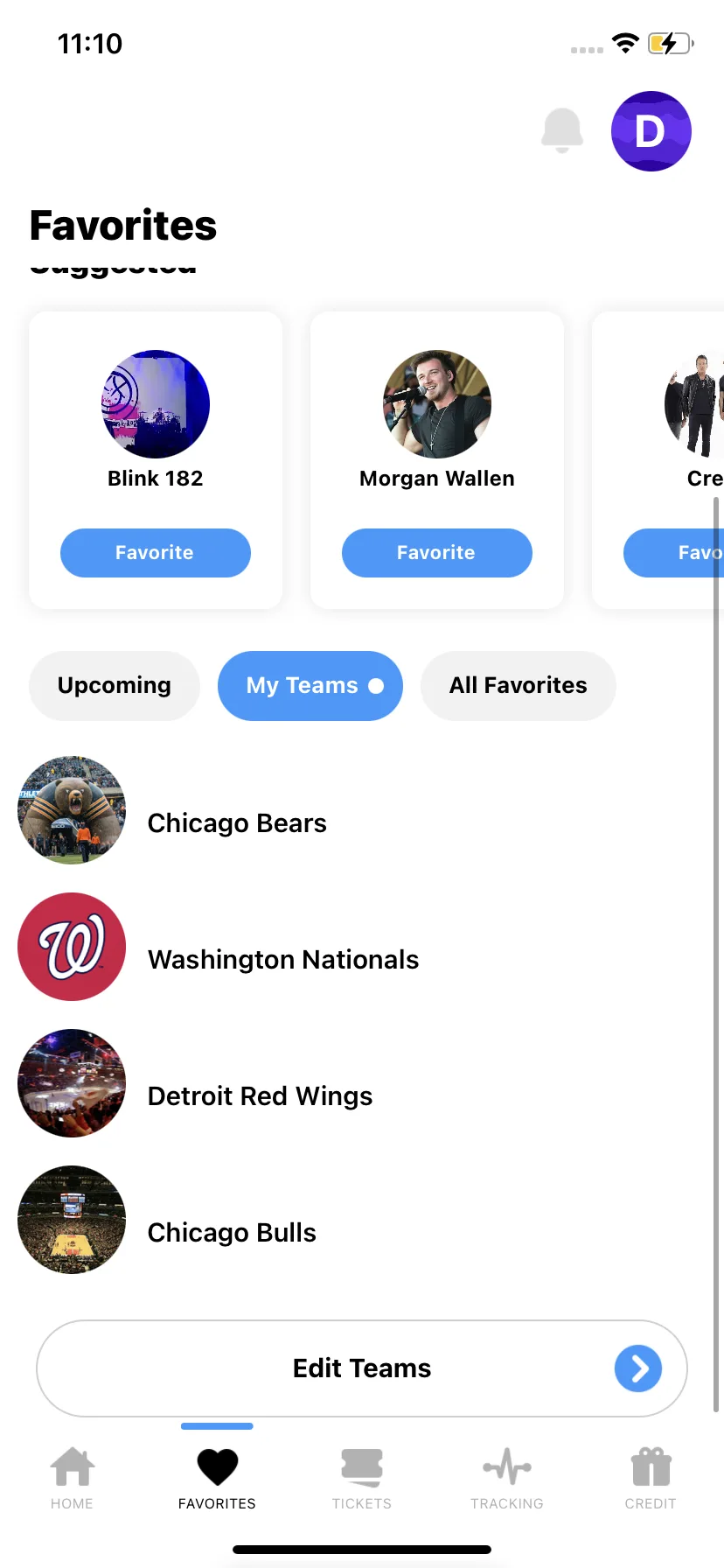Go to the Chicago Bulls team

pos(232,1233)
